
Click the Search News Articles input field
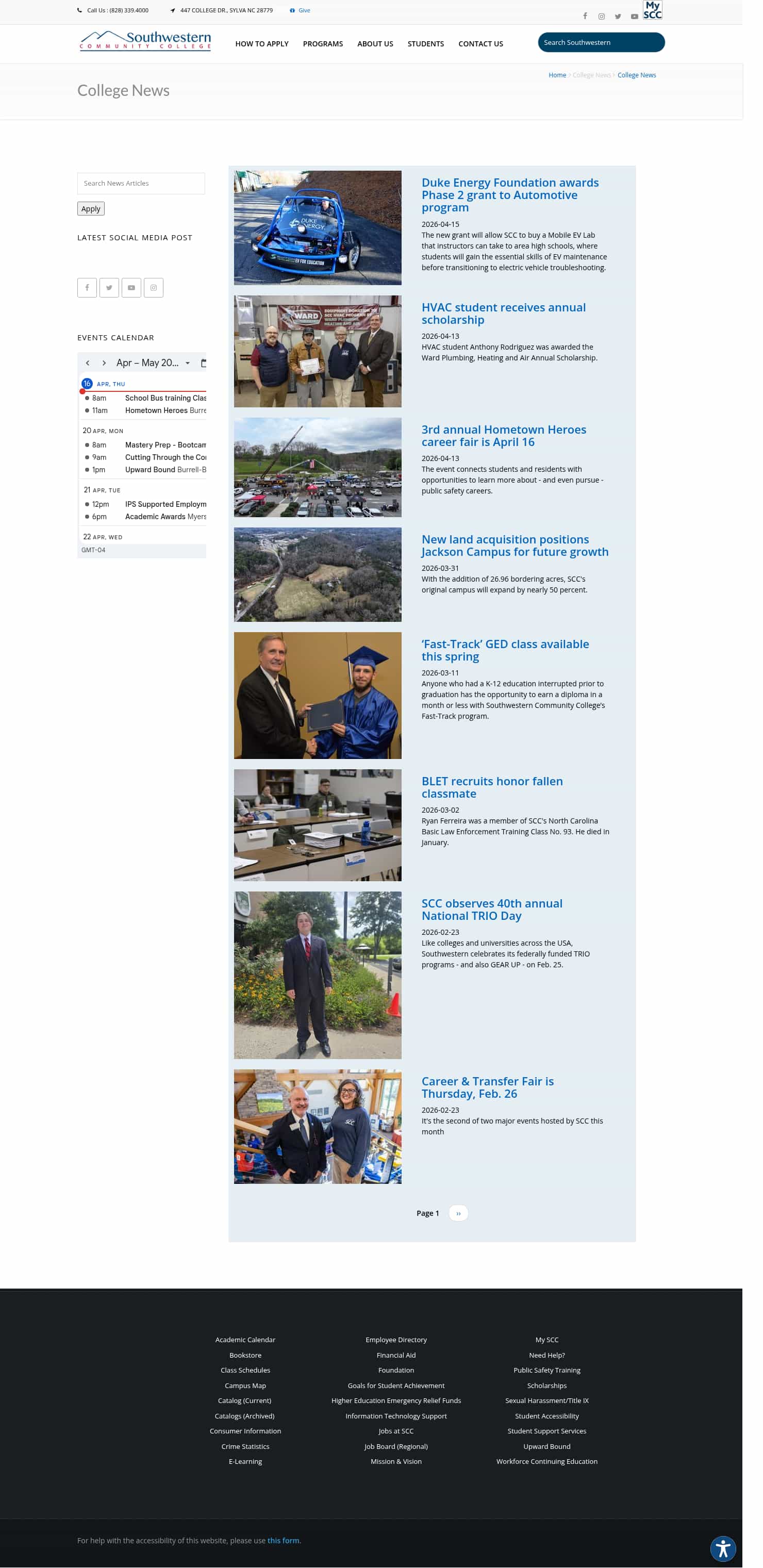tap(141, 183)
